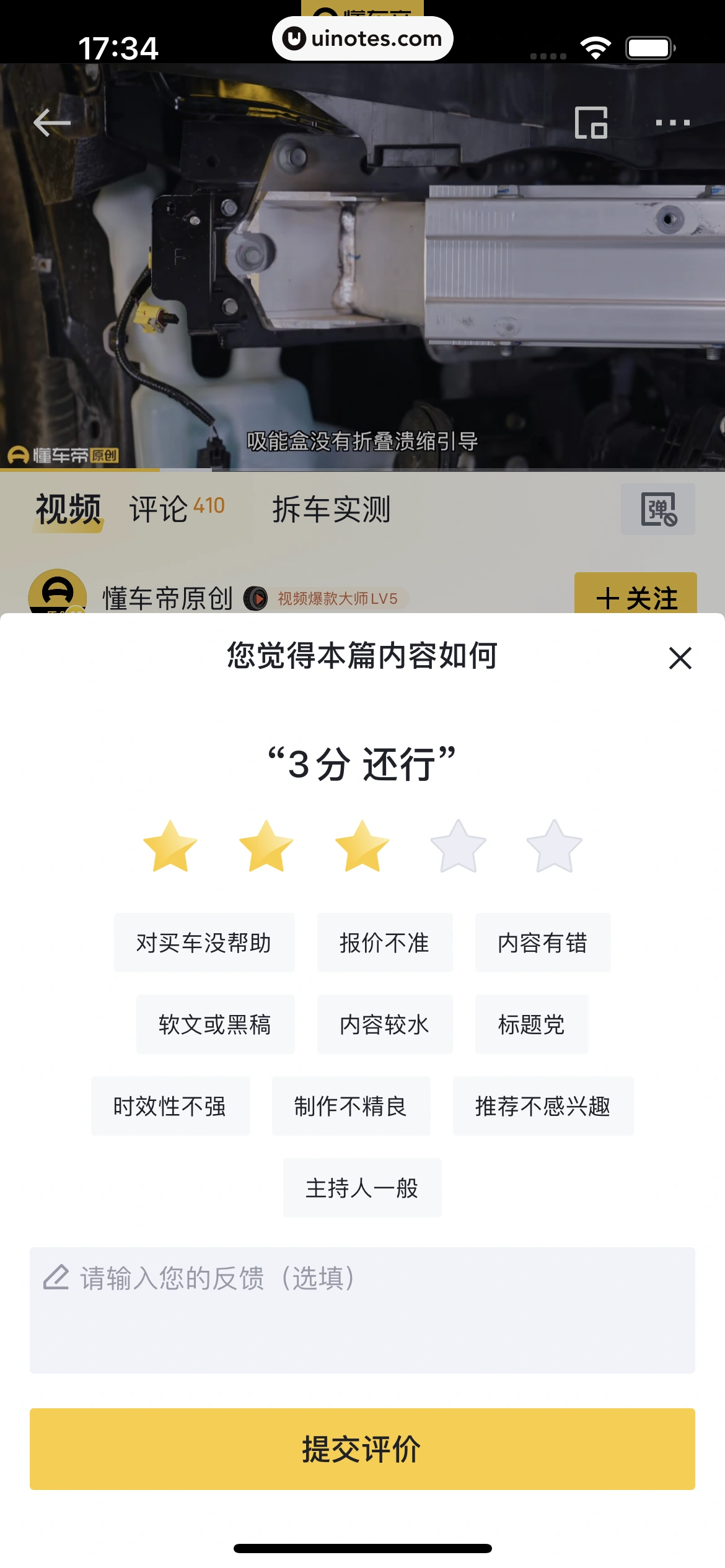Select the 对买车没帮助 feedback chip
725x1568 pixels.
pyautogui.click(x=204, y=943)
